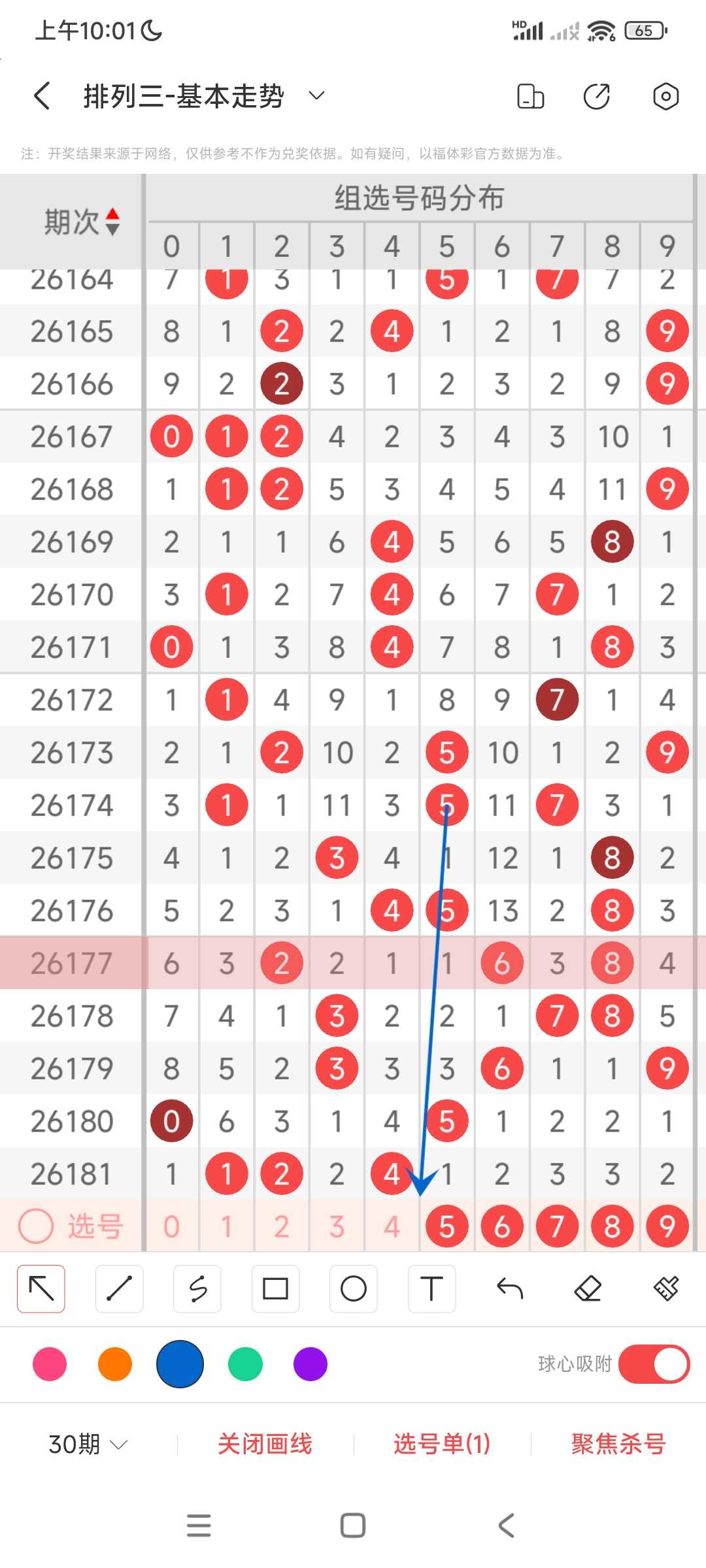Open the 30期 period count dropdown
This screenshot has height=1568, width=706.
tap(88, 1444)
